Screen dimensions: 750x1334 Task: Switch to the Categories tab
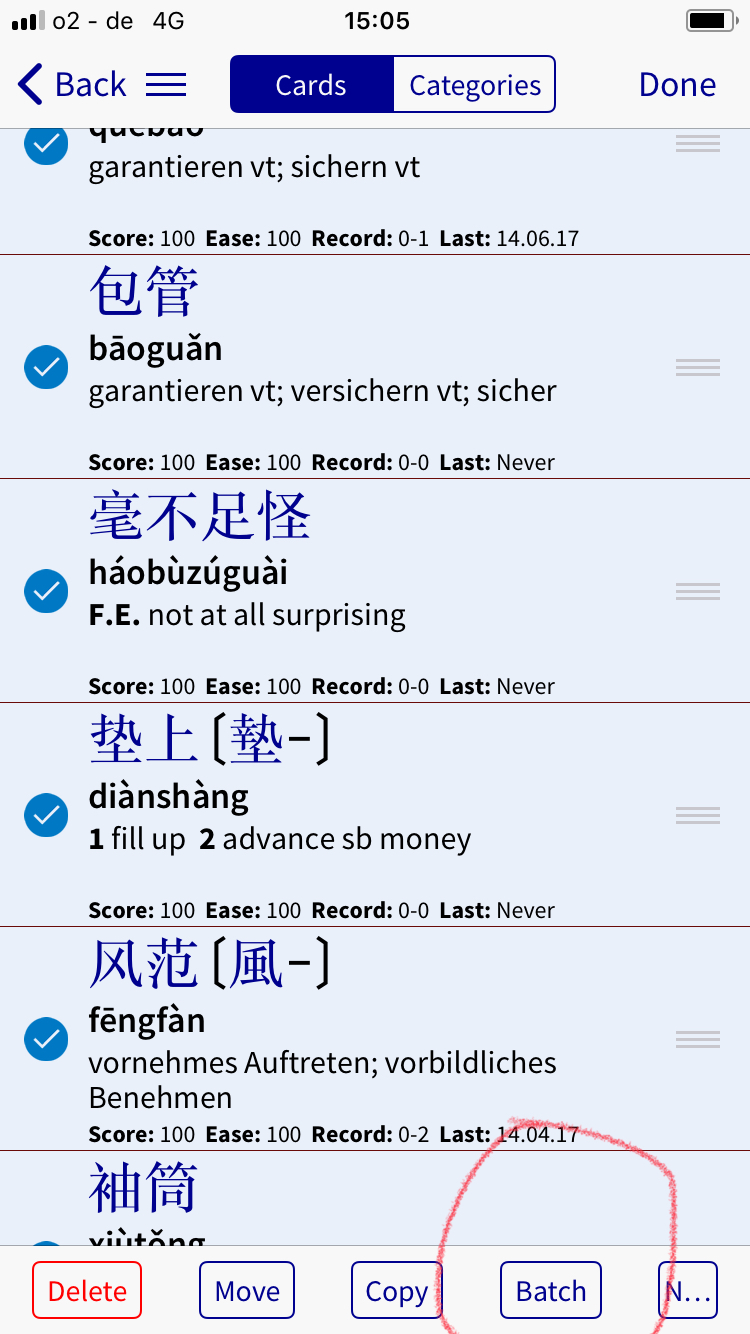pyautogui.click(x=474, y=85)
